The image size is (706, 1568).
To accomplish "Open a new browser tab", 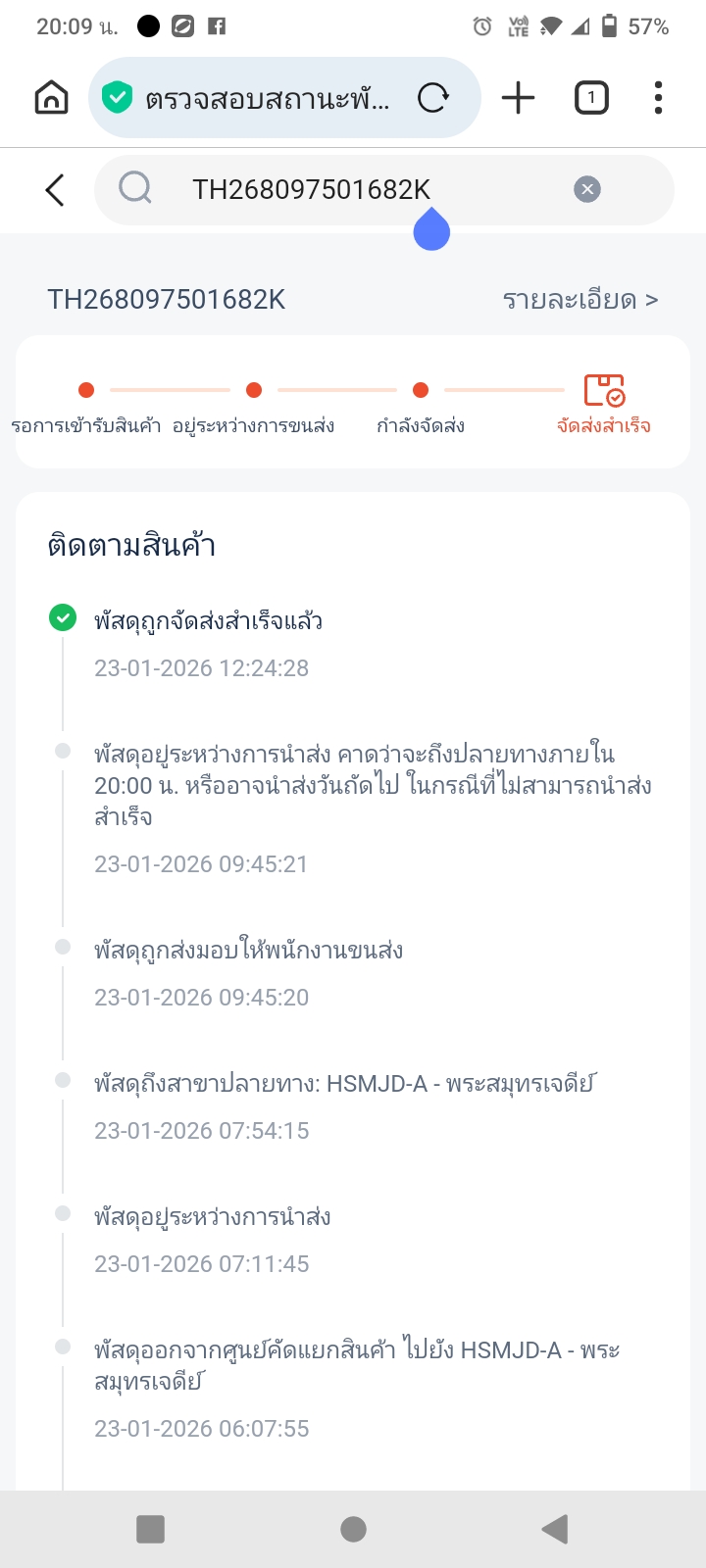I will [518, 98].
